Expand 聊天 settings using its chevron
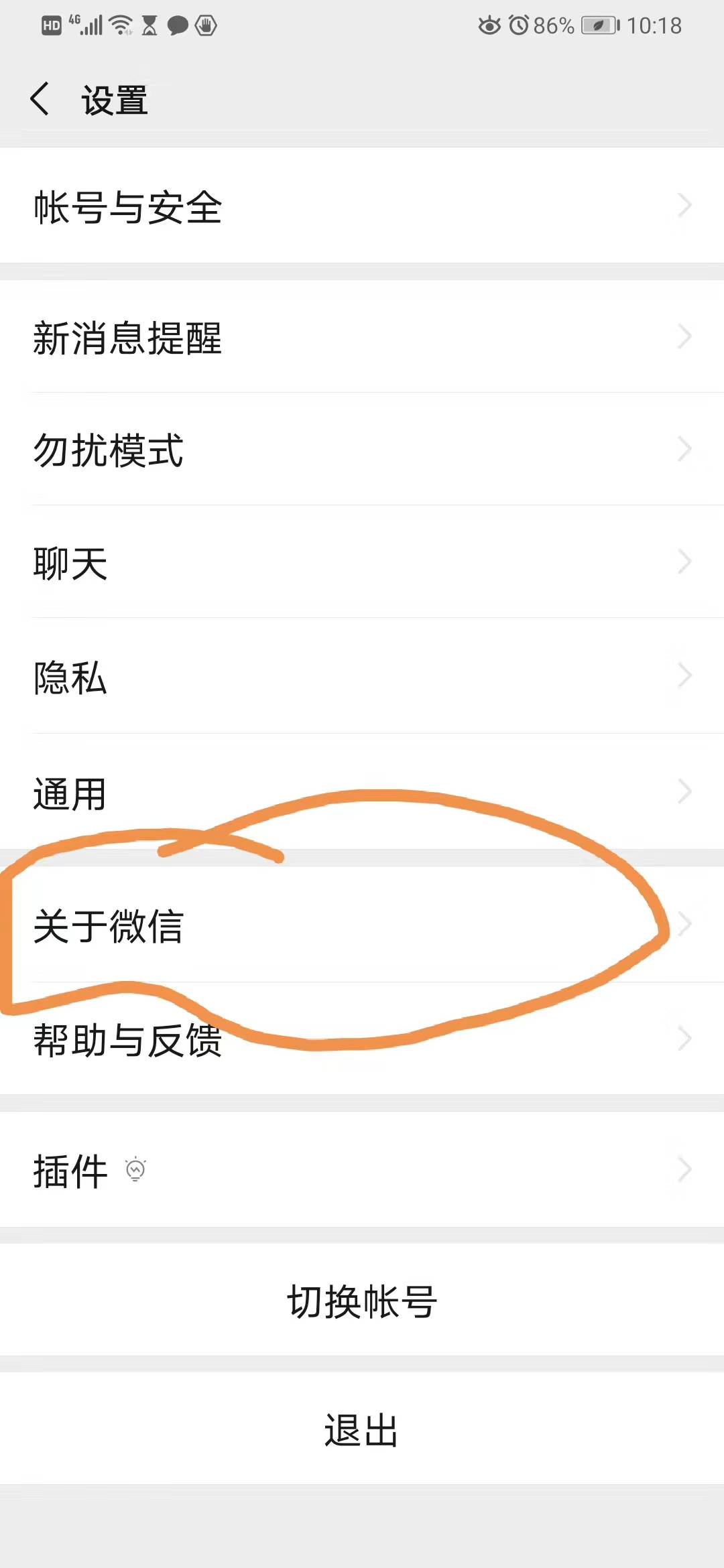This screenshot has width=724, height=1568. 684,563
